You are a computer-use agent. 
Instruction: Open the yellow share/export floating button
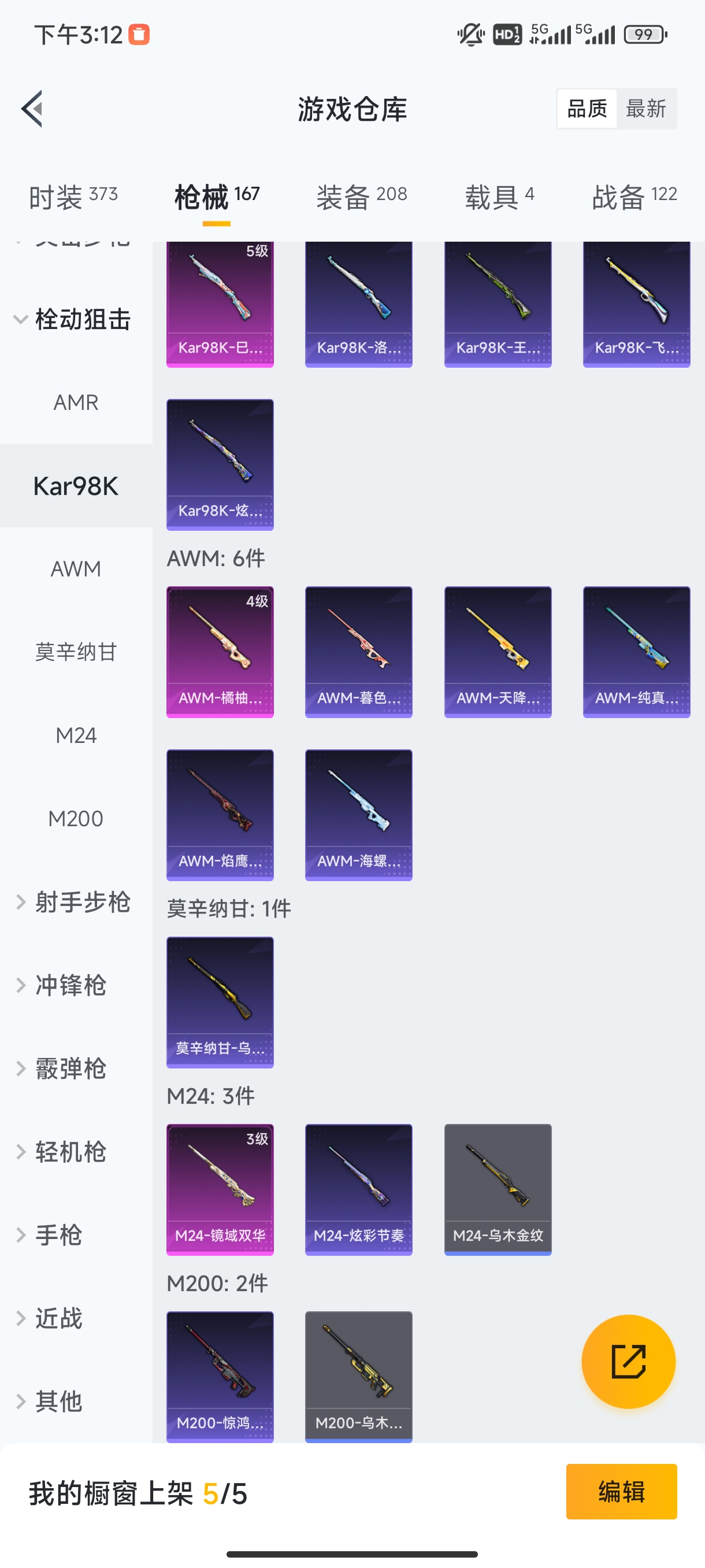tap(629, 1362)
